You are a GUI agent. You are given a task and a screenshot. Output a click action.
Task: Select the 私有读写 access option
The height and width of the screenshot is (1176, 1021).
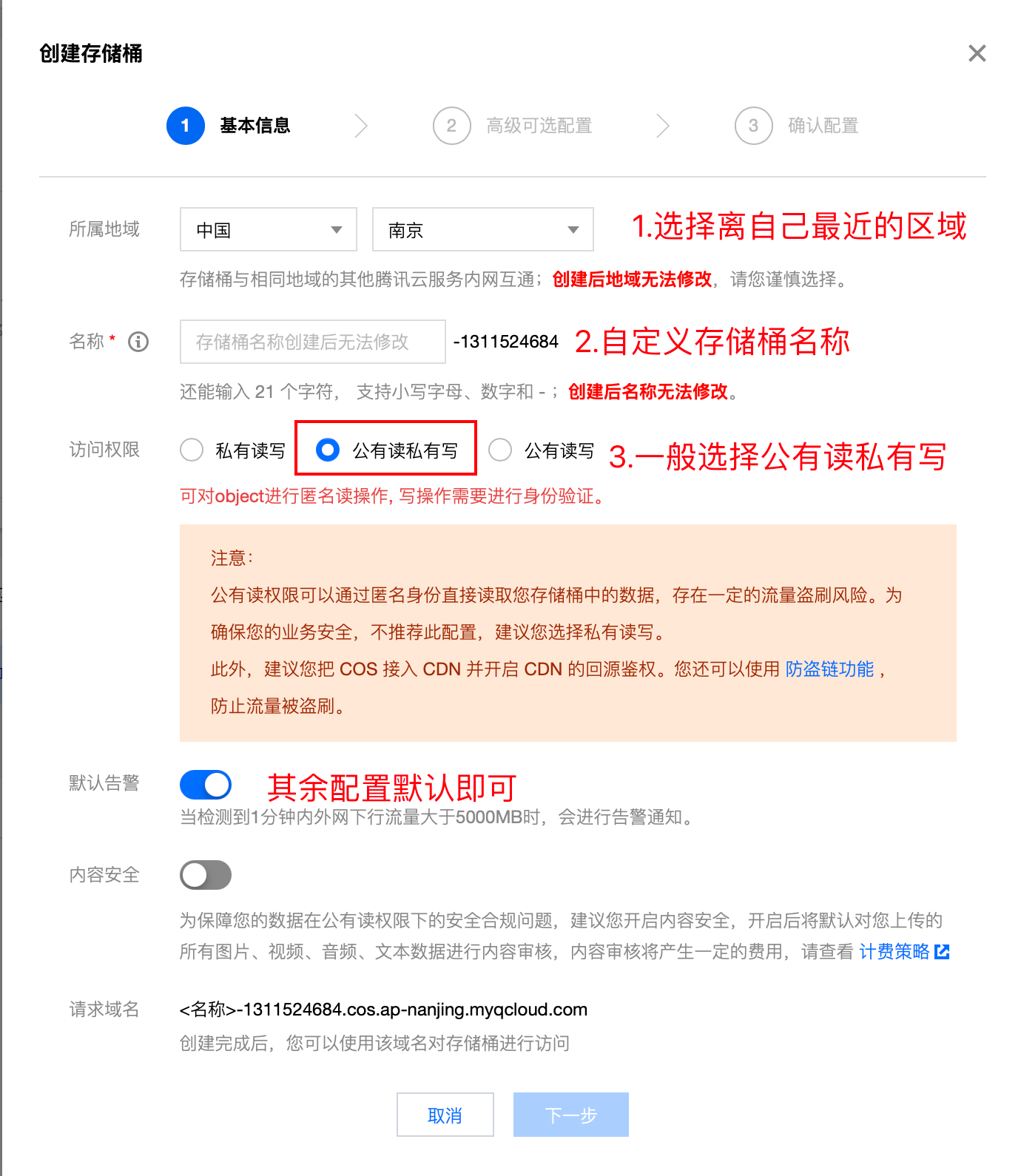(192, 450)
